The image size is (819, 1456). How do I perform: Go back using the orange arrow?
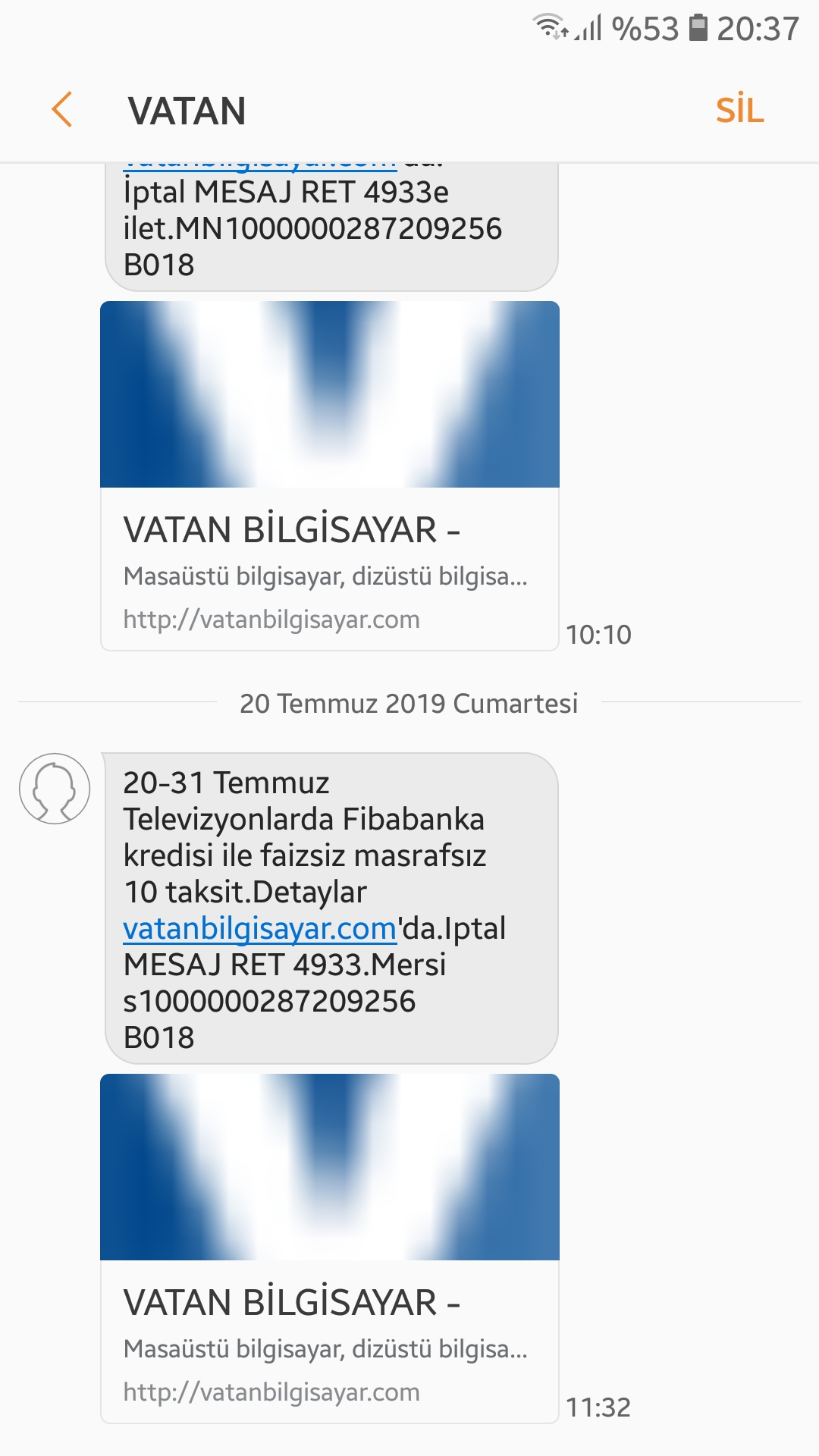click(x=62, y=110)
